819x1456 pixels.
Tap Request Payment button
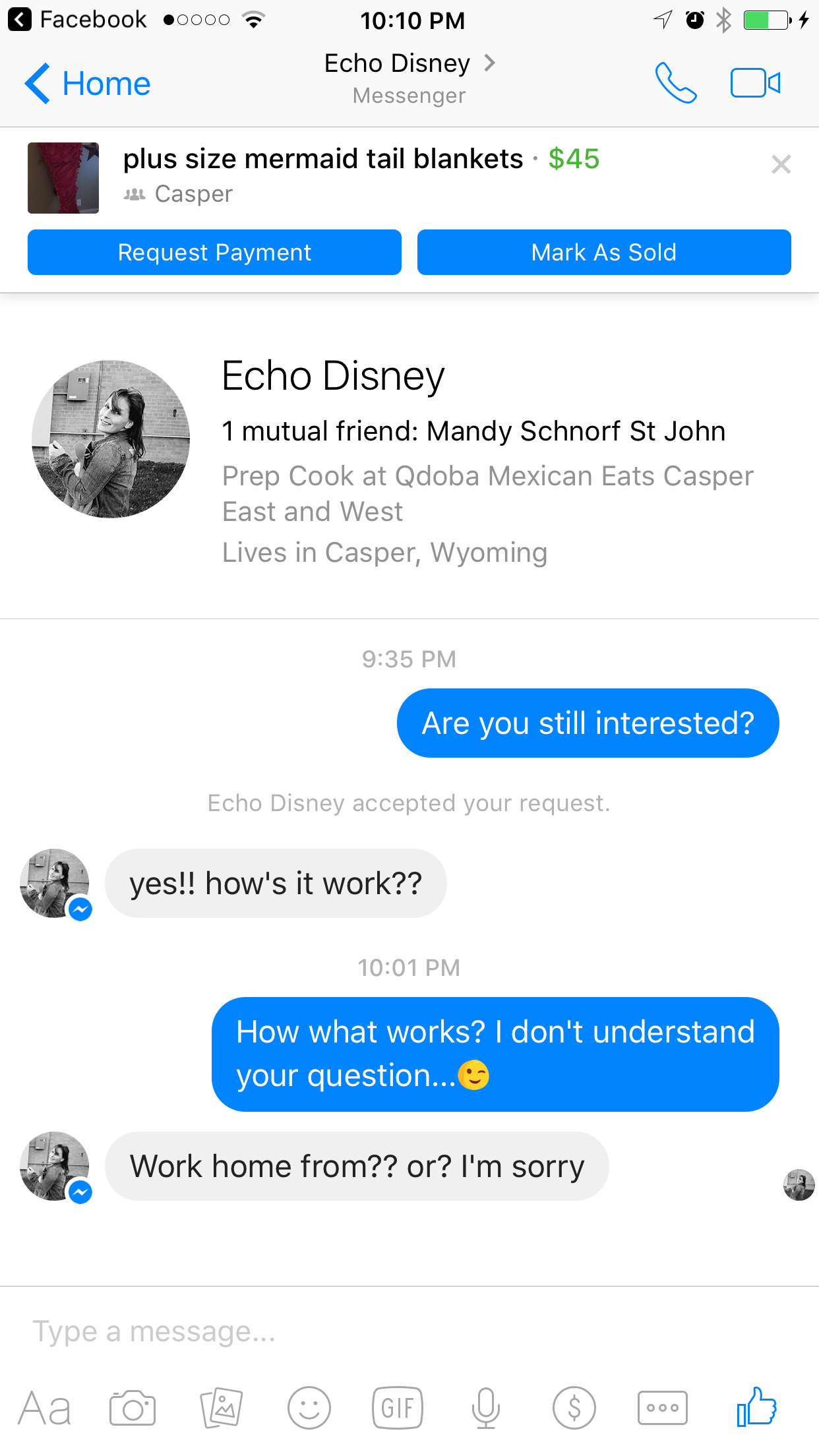[214, 252]
